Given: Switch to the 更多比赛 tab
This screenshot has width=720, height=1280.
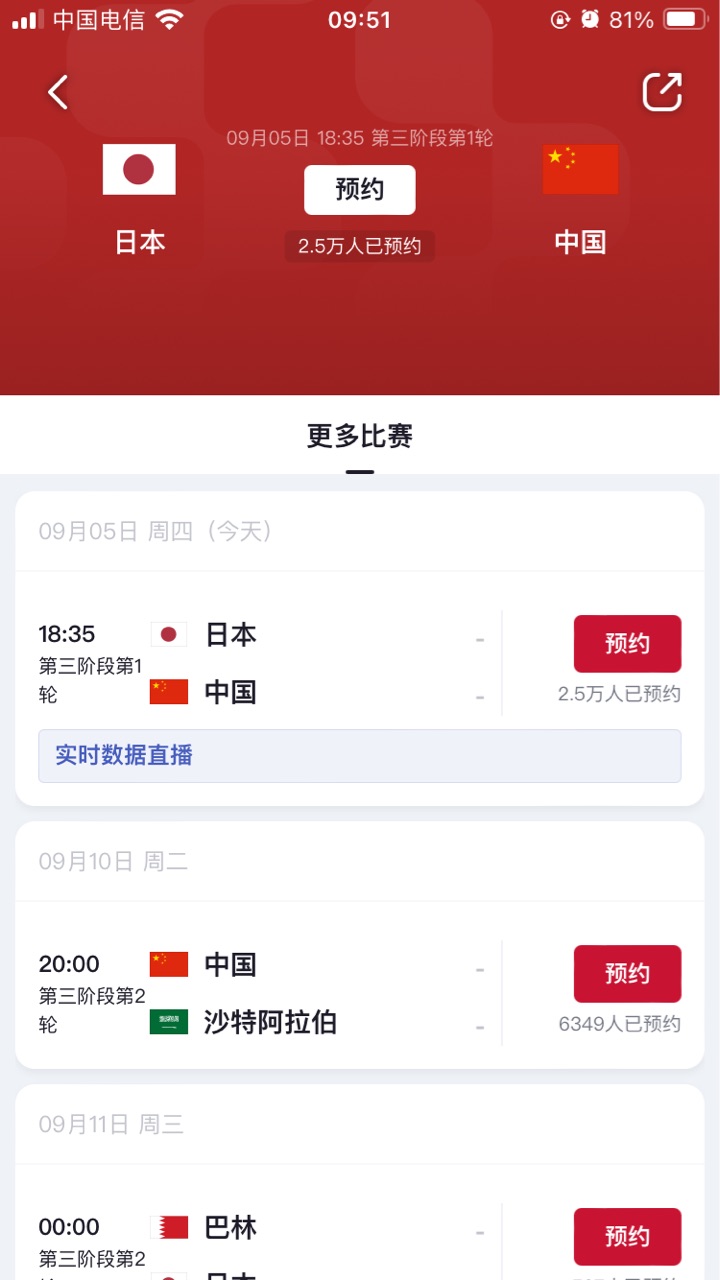Looking at the screenshot, I should pyautogui.click(x=360, y=436).
